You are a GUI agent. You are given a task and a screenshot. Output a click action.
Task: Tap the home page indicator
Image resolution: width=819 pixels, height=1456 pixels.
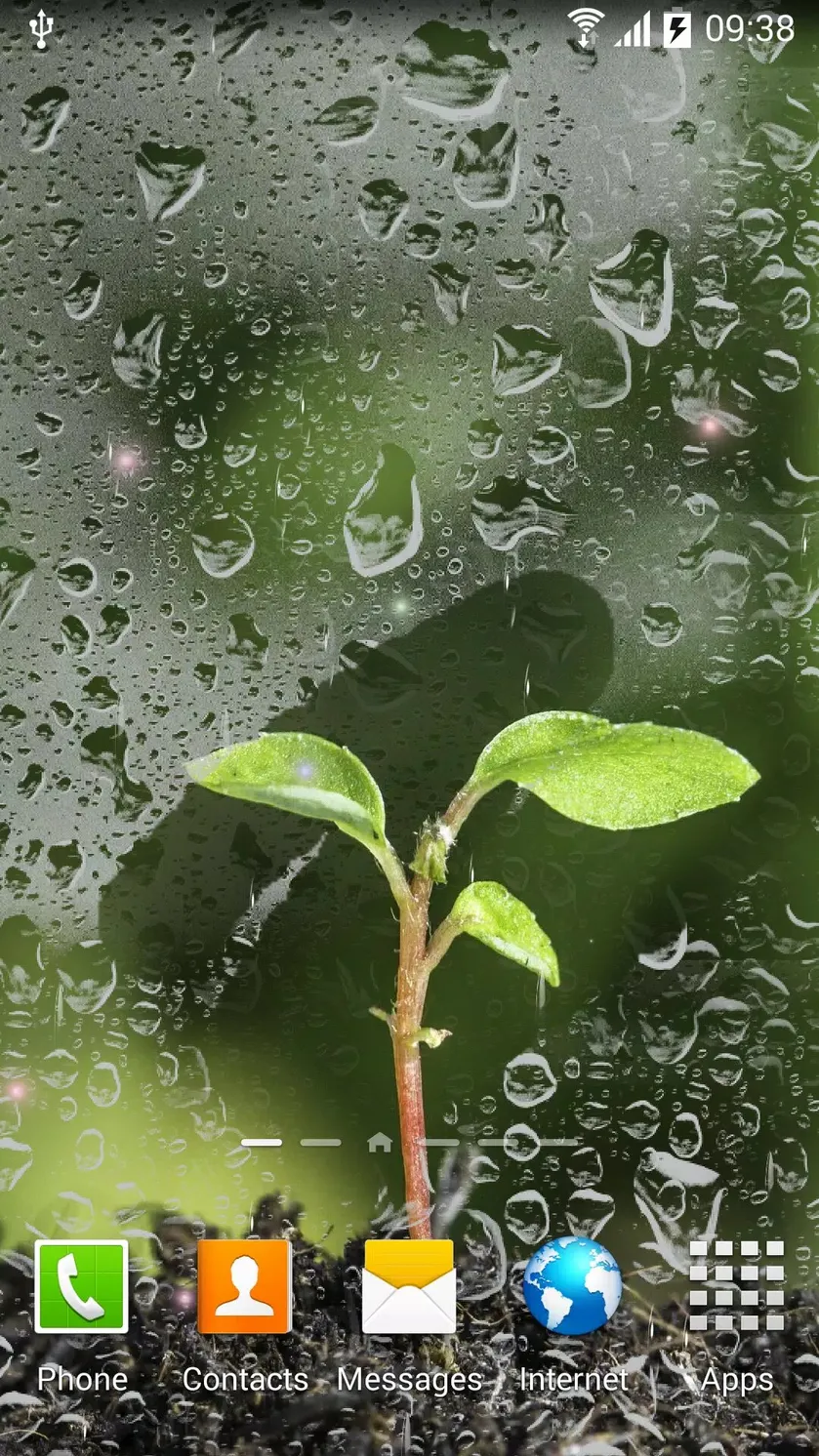point(380,1142)
